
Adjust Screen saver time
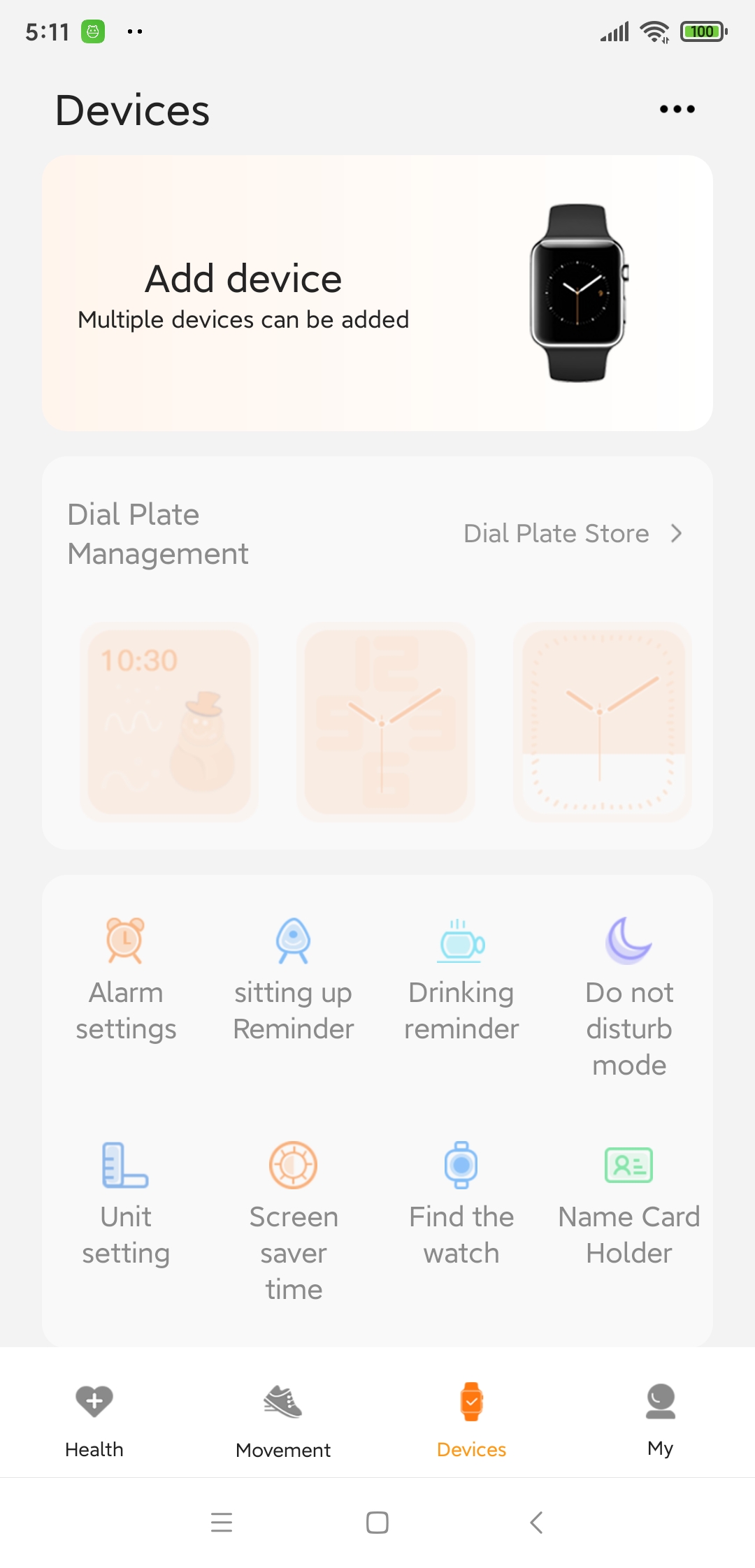pyautogui.click(x=294, y=1219)
